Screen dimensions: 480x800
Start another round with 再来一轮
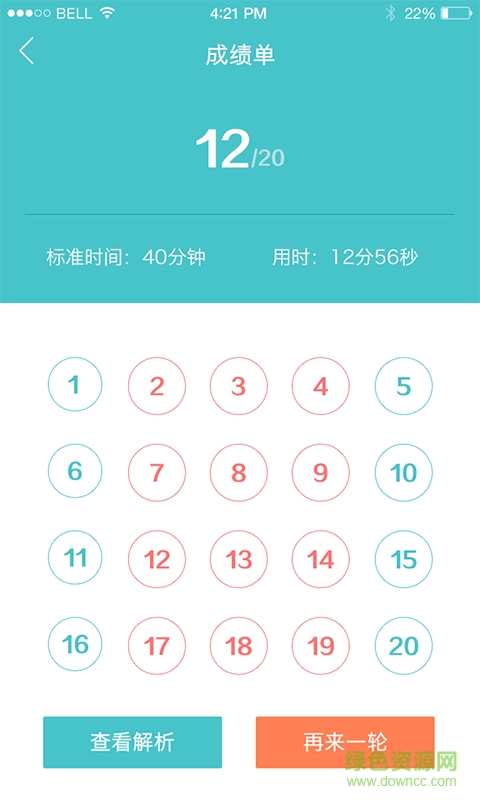click(345, 742)
